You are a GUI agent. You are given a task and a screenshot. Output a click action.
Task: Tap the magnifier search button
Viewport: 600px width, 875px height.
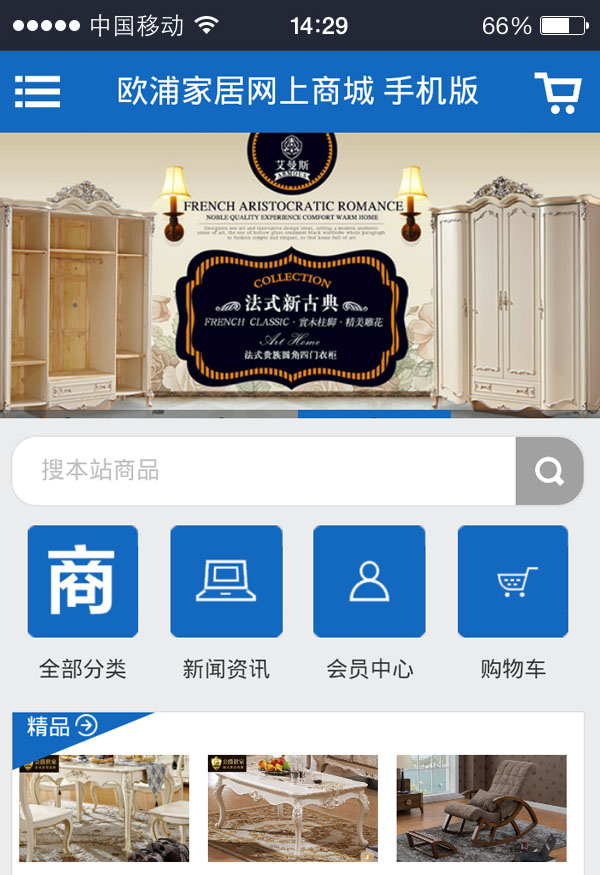click(549, 471)
